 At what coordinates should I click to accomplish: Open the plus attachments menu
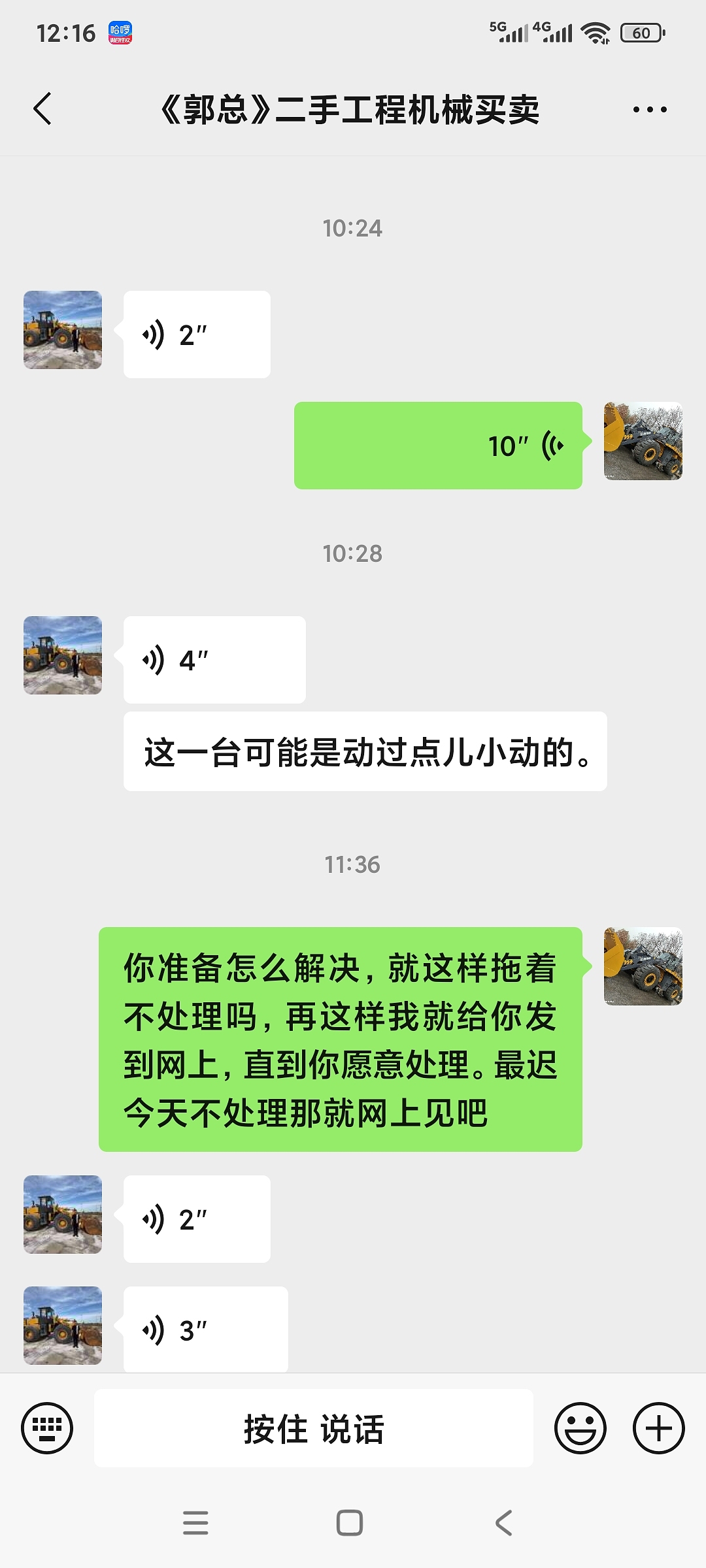(x=658, y=1428)
